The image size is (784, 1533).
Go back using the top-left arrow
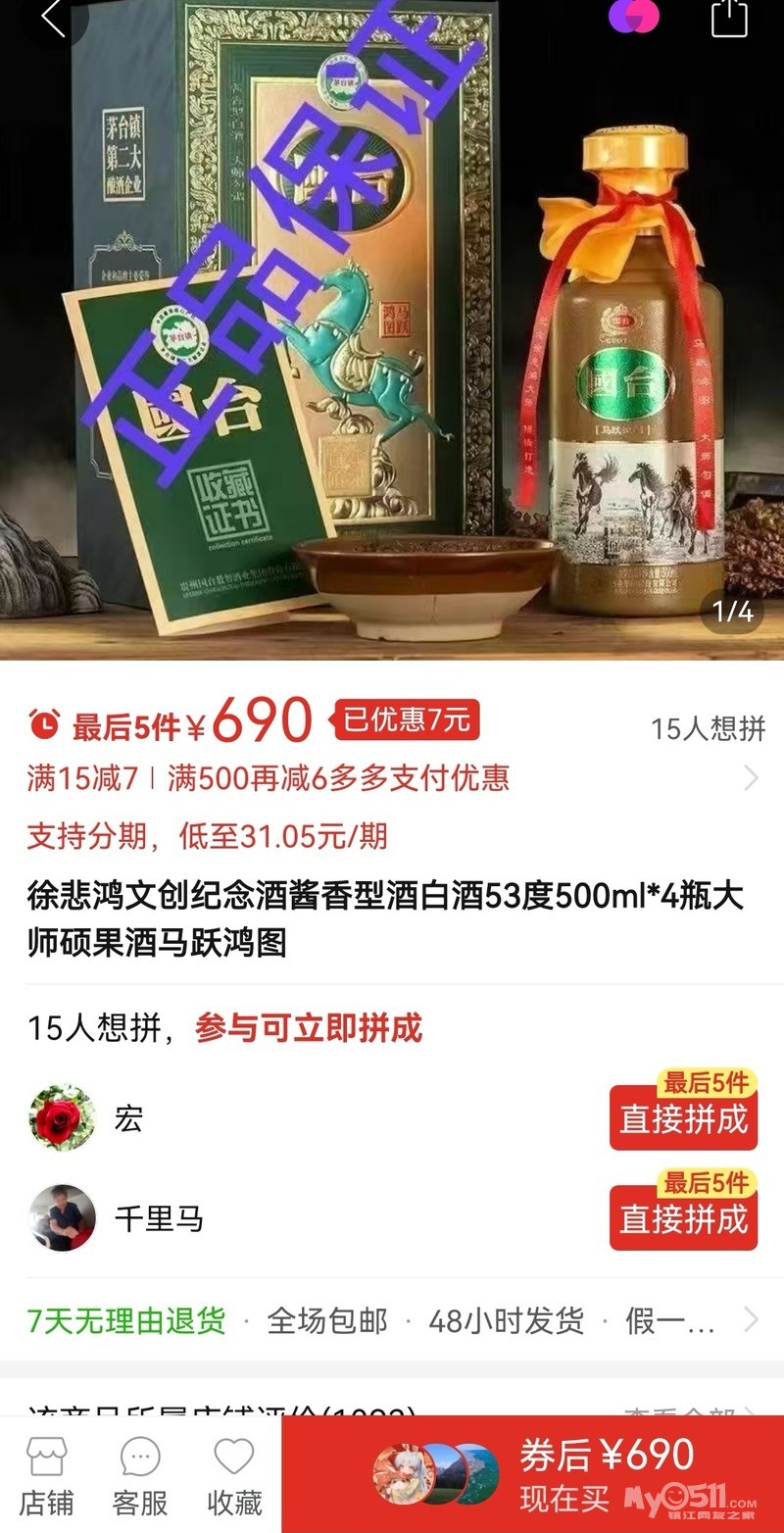pos(51,20)
